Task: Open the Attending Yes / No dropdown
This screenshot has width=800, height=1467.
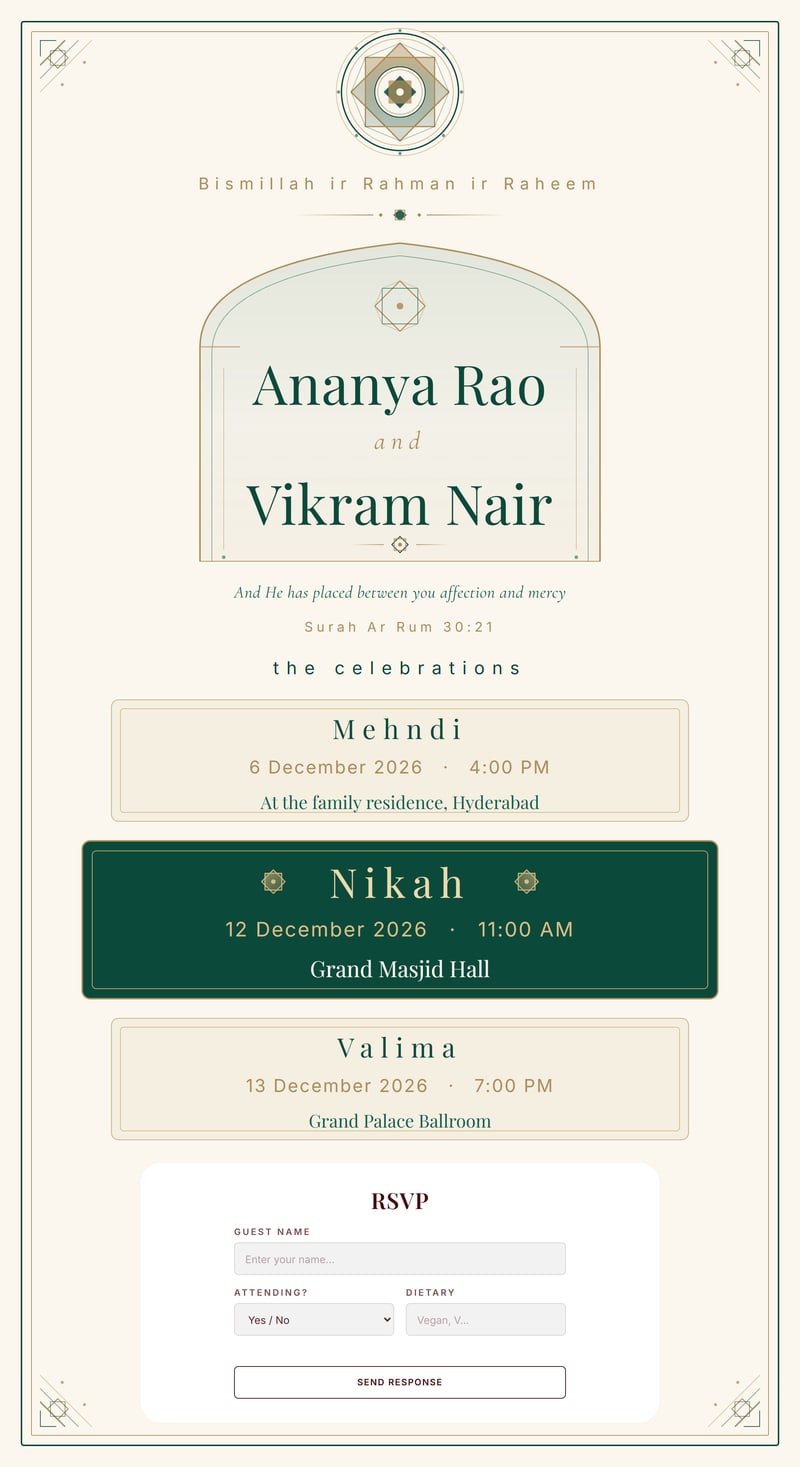Action: 314,1319
